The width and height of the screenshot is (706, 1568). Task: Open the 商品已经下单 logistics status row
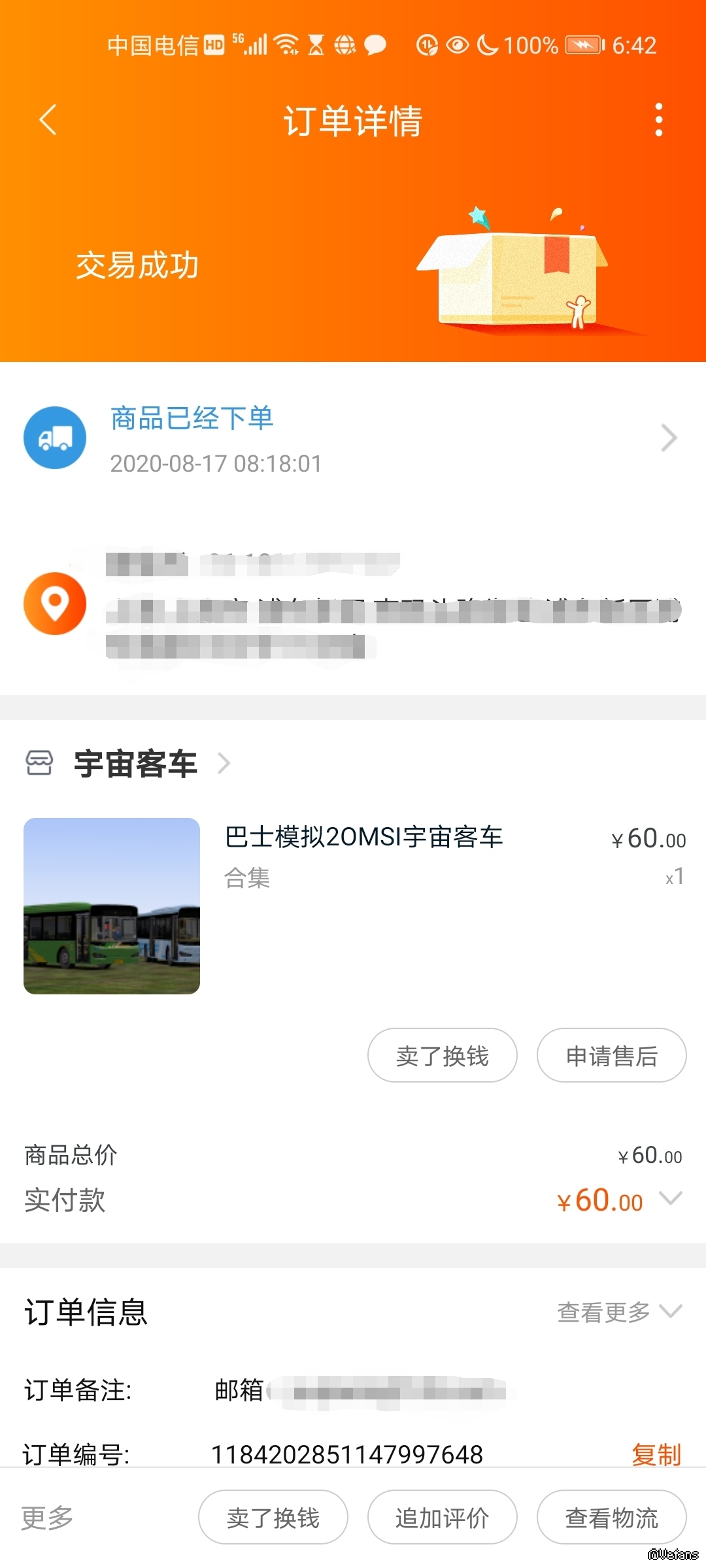[353, 438]
